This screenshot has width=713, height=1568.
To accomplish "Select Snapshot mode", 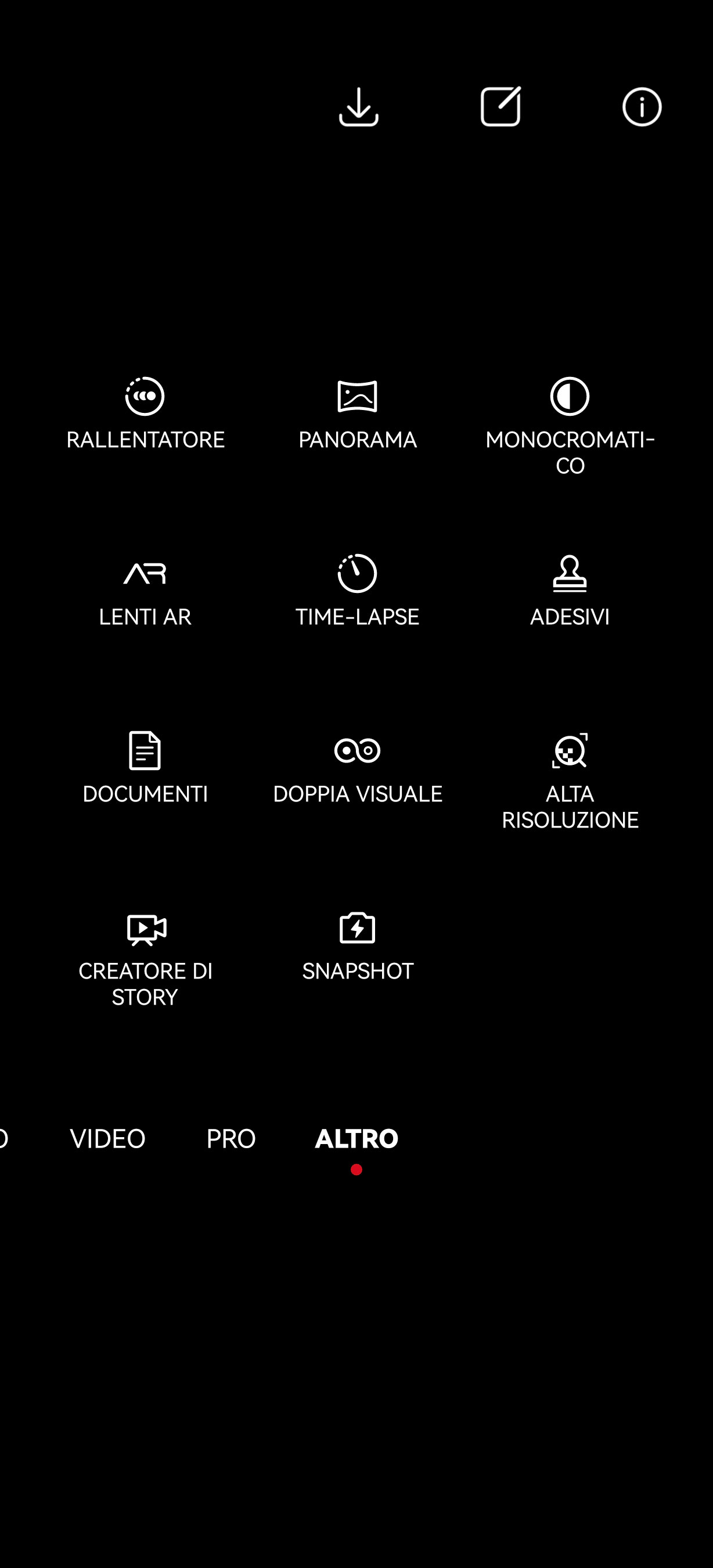I will [x=357, y=945].
